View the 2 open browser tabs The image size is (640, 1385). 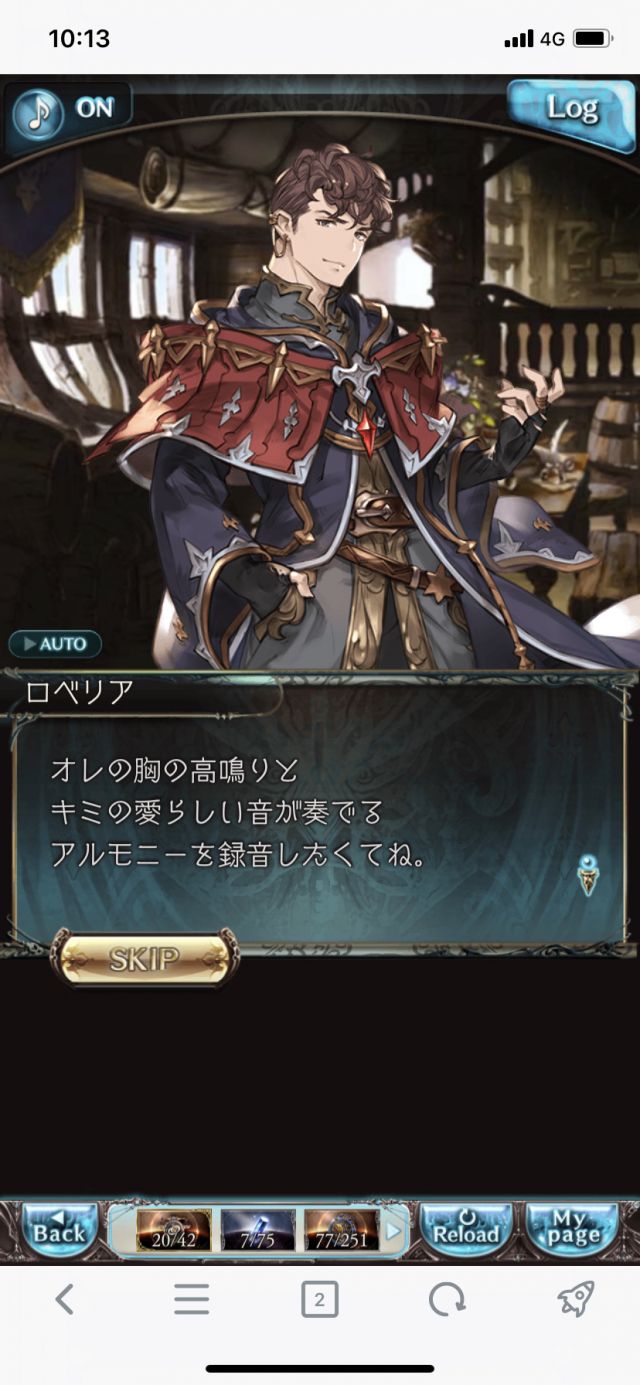pos(319,1300)
